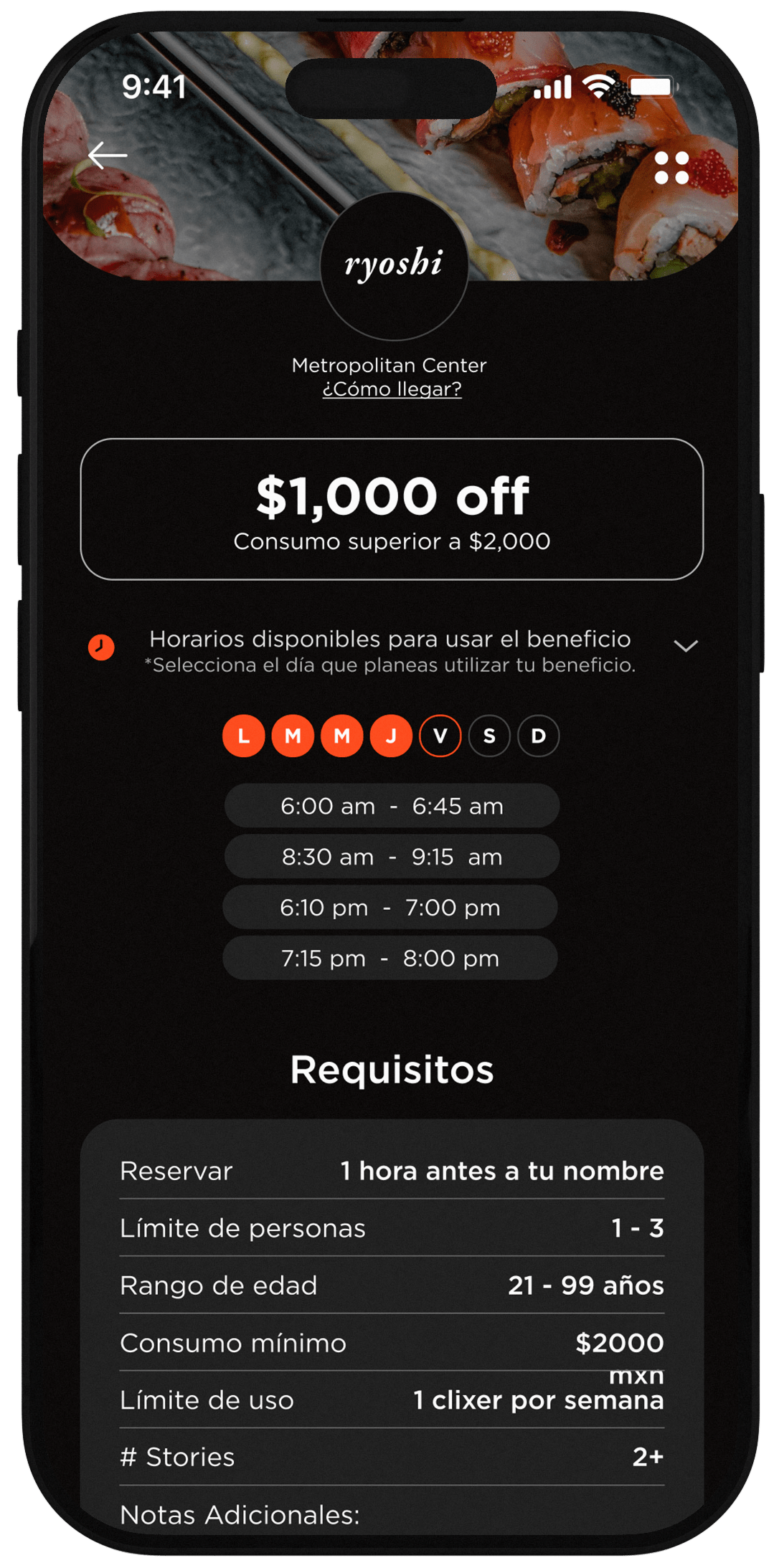774x1568 pixels.
Task: Open the four-dot grid menu
Action: [671, 168]
